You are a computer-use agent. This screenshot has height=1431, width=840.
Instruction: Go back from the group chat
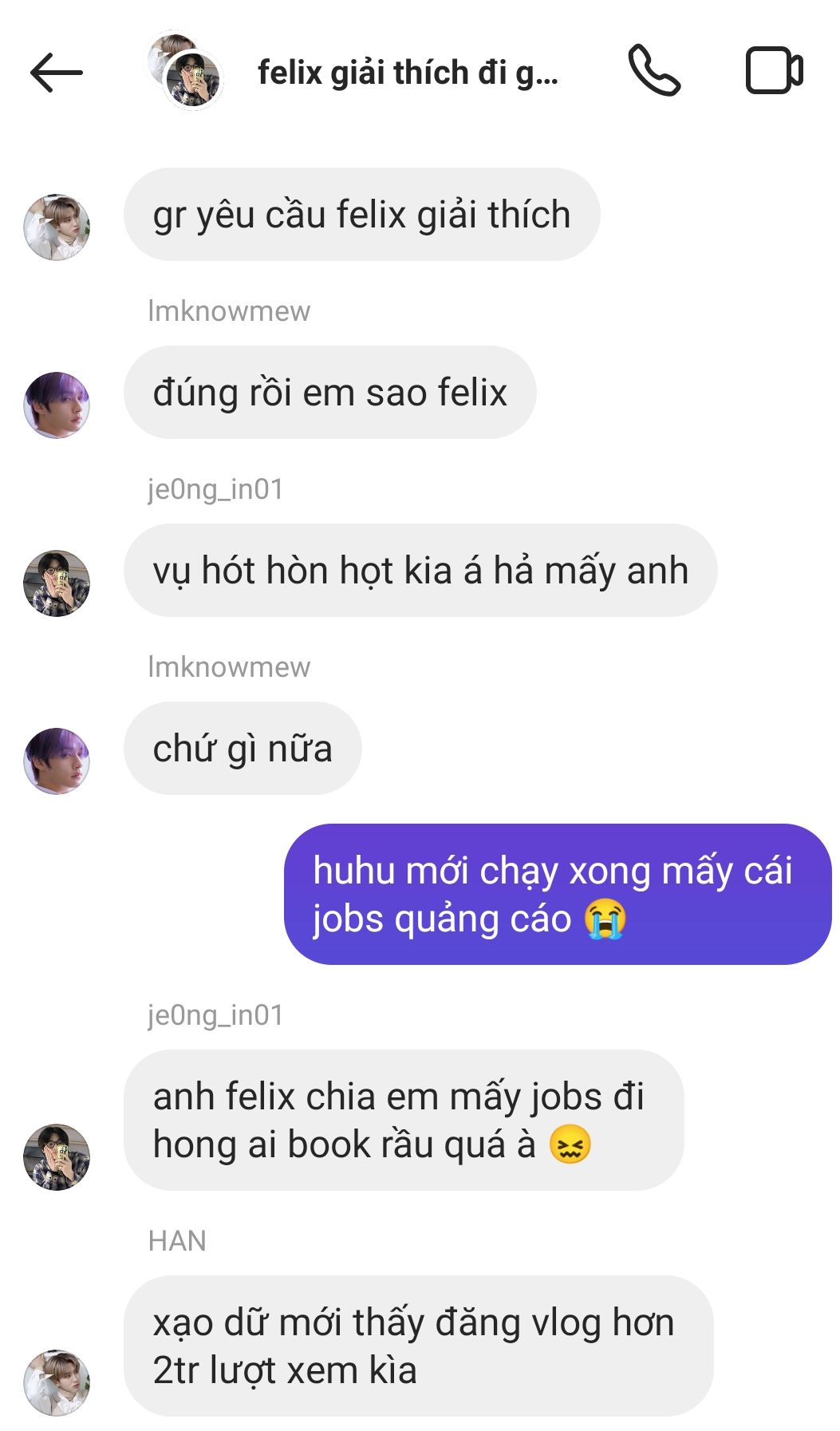pyautogui.click(x=56, y=73)
